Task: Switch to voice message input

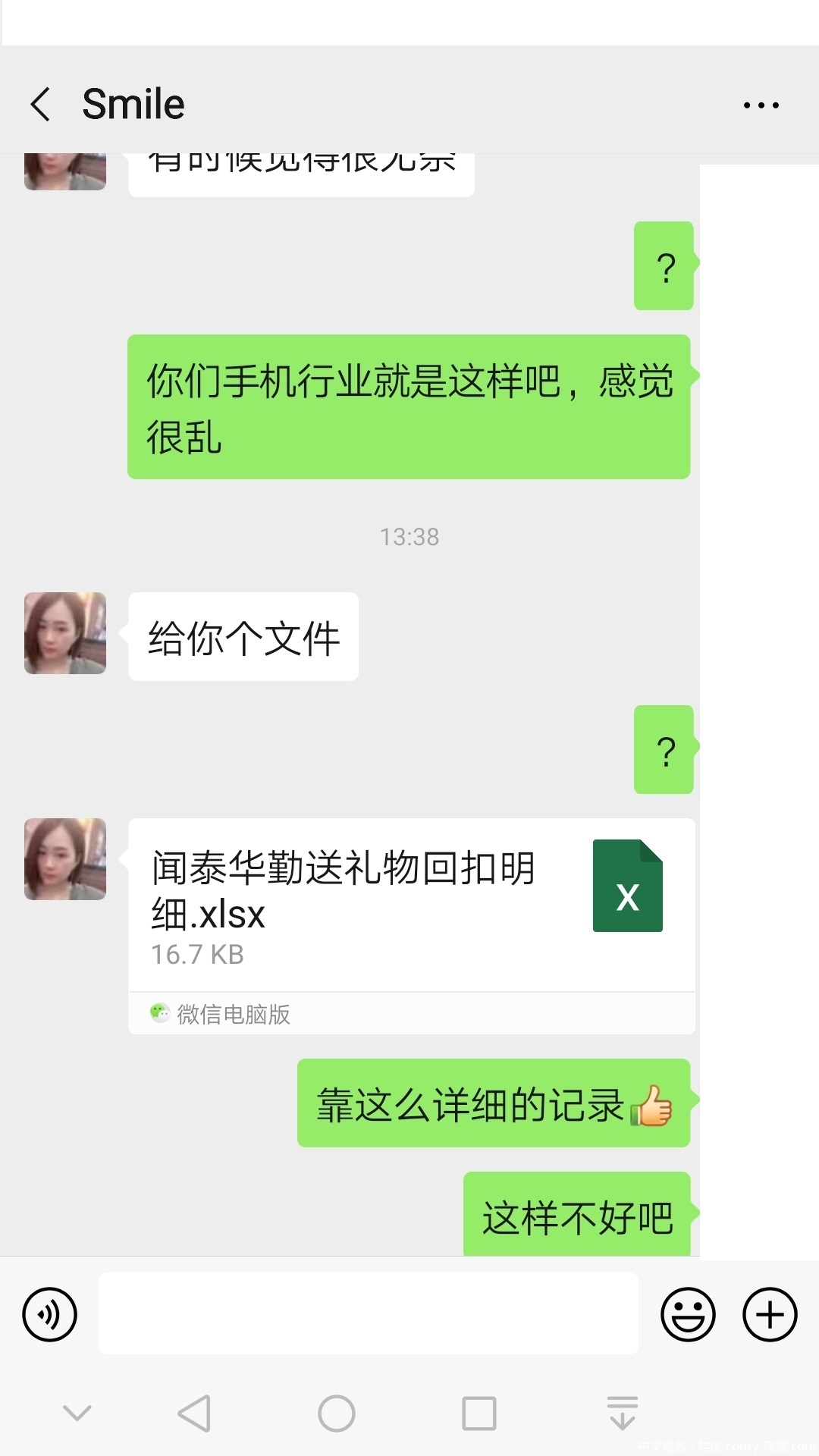Action: [50, 1314]
